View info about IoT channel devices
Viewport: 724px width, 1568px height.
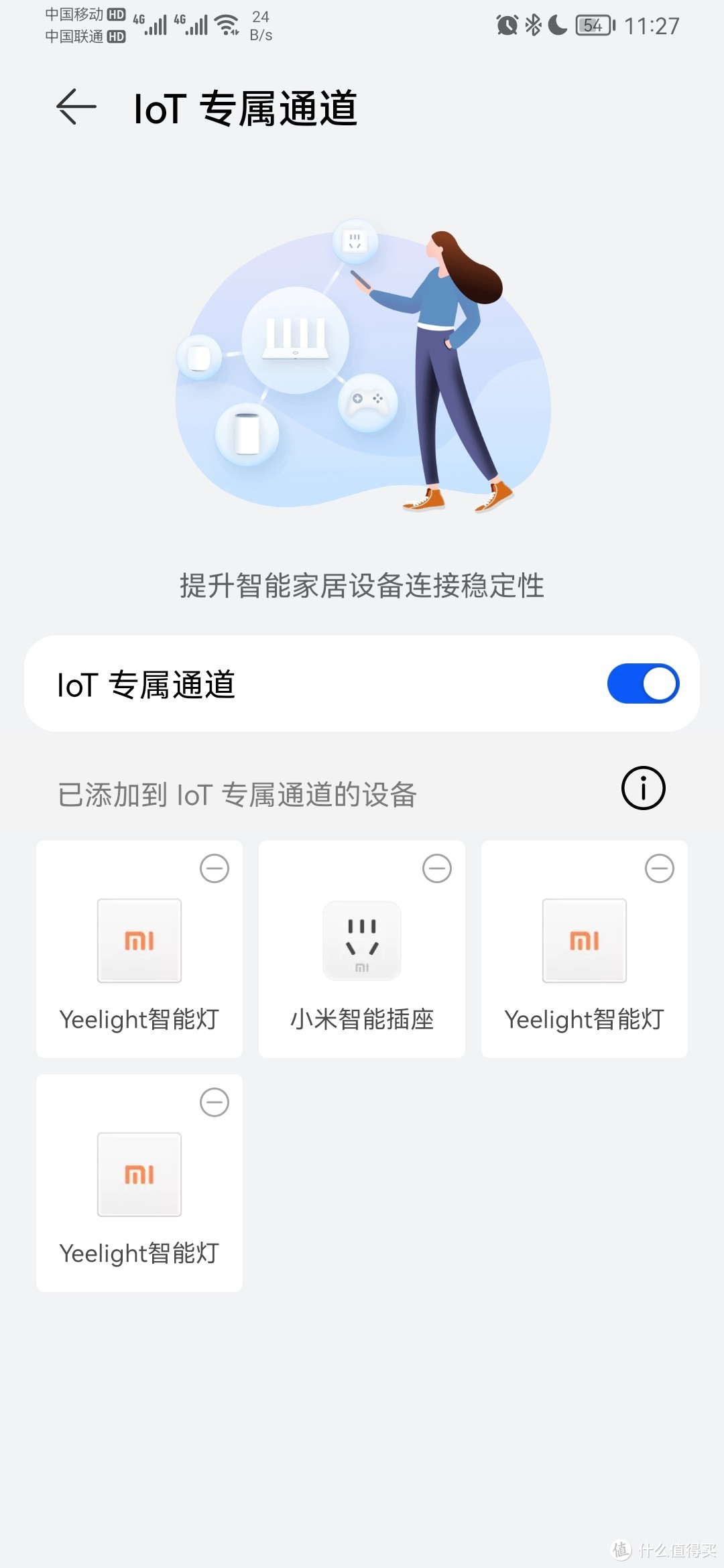coord(642,789)
